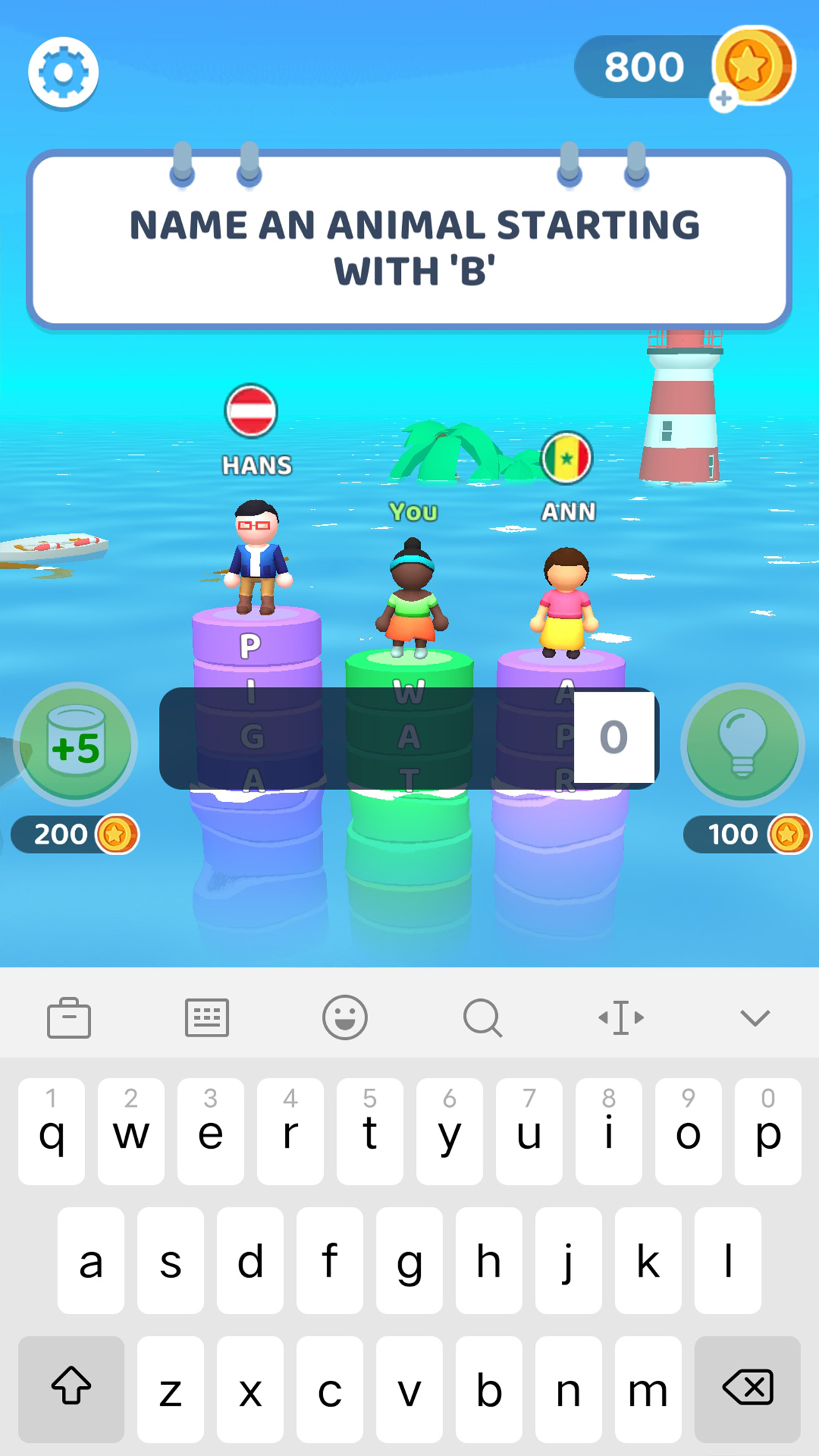Screen dimensions: 819x1456
Task: Activate cursor movement control
Action: pyautogui.click(x=621, y=1017)
